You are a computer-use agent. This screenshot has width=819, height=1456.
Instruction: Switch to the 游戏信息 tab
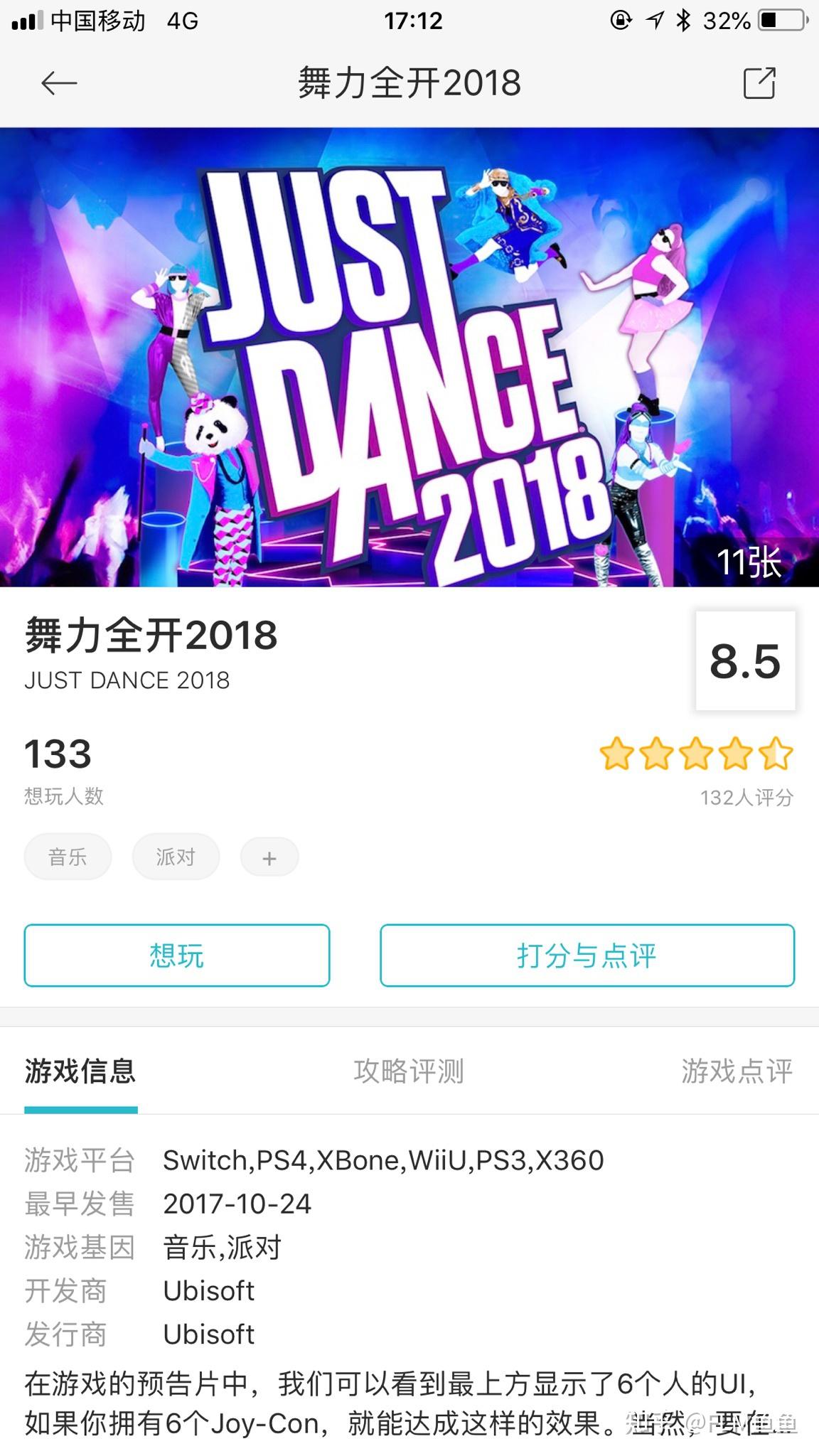click(x=80, y=1071)
